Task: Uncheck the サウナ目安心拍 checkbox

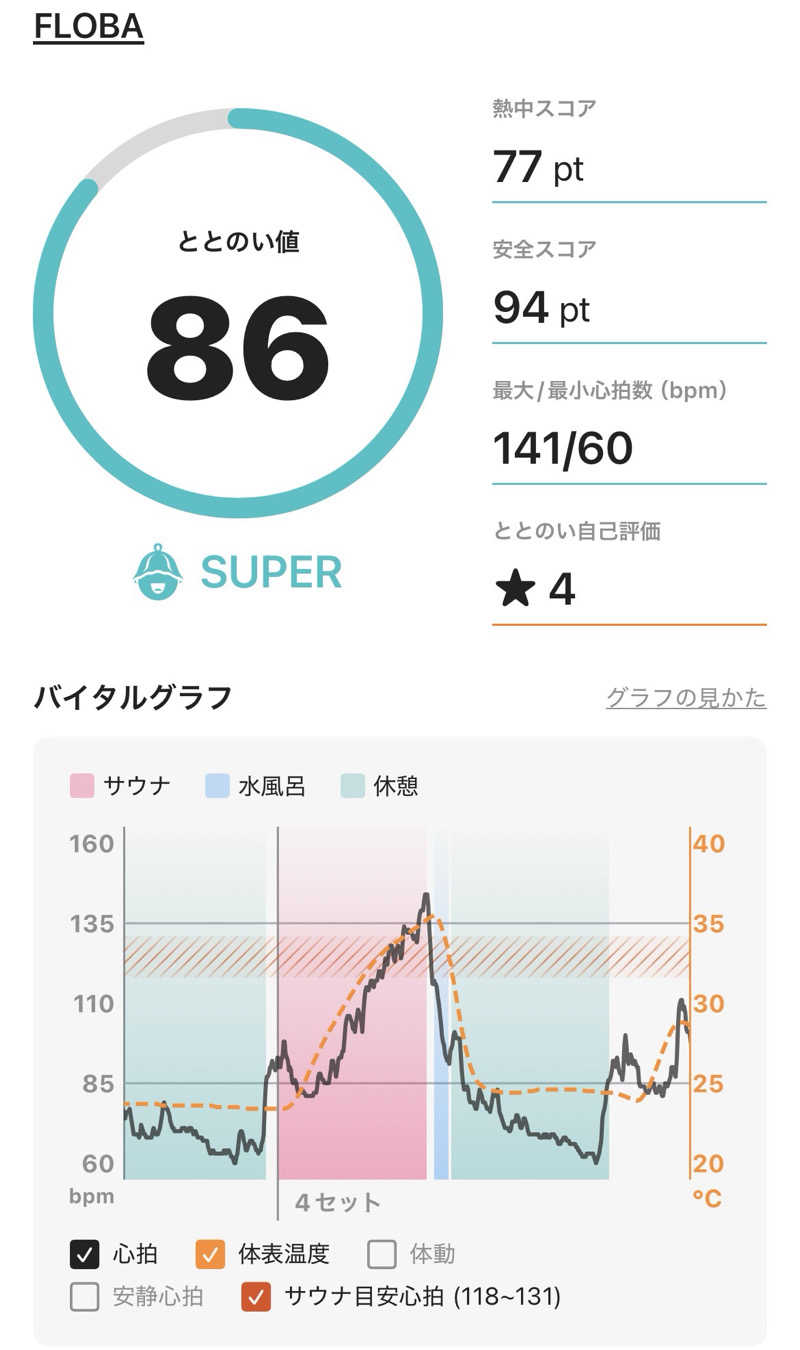Action: pos(257,1297)
